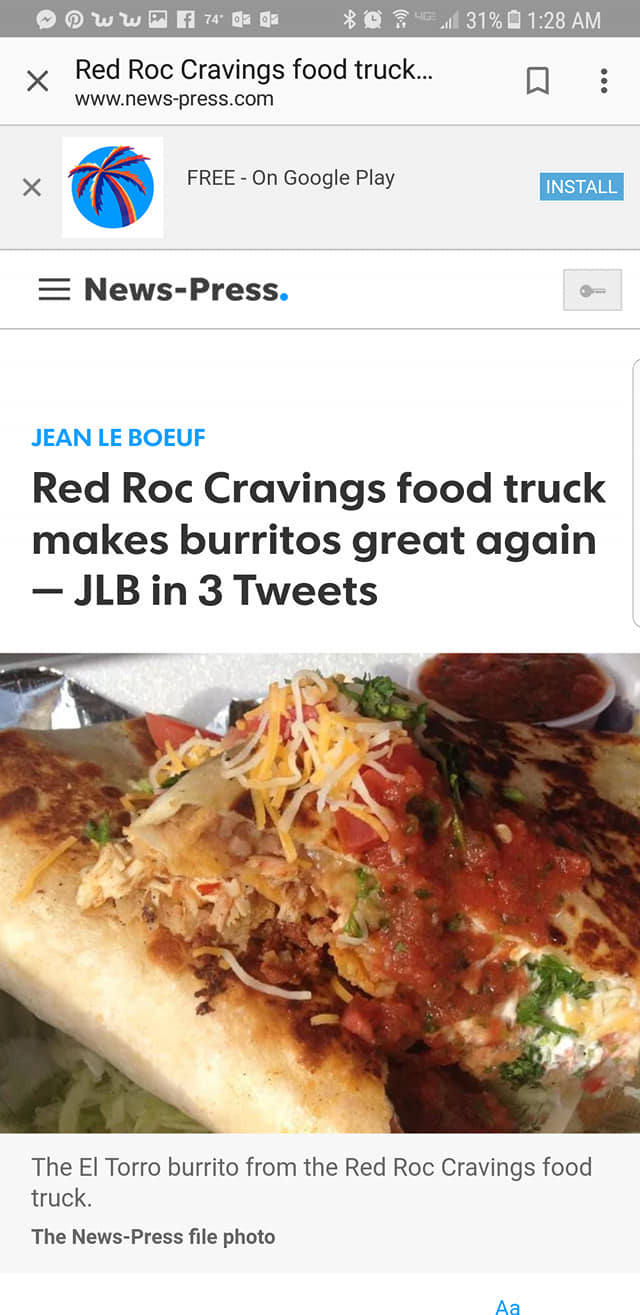Screen dimensions: 640x1315
Task: Open the Aa text size control
Action: 508,1306
